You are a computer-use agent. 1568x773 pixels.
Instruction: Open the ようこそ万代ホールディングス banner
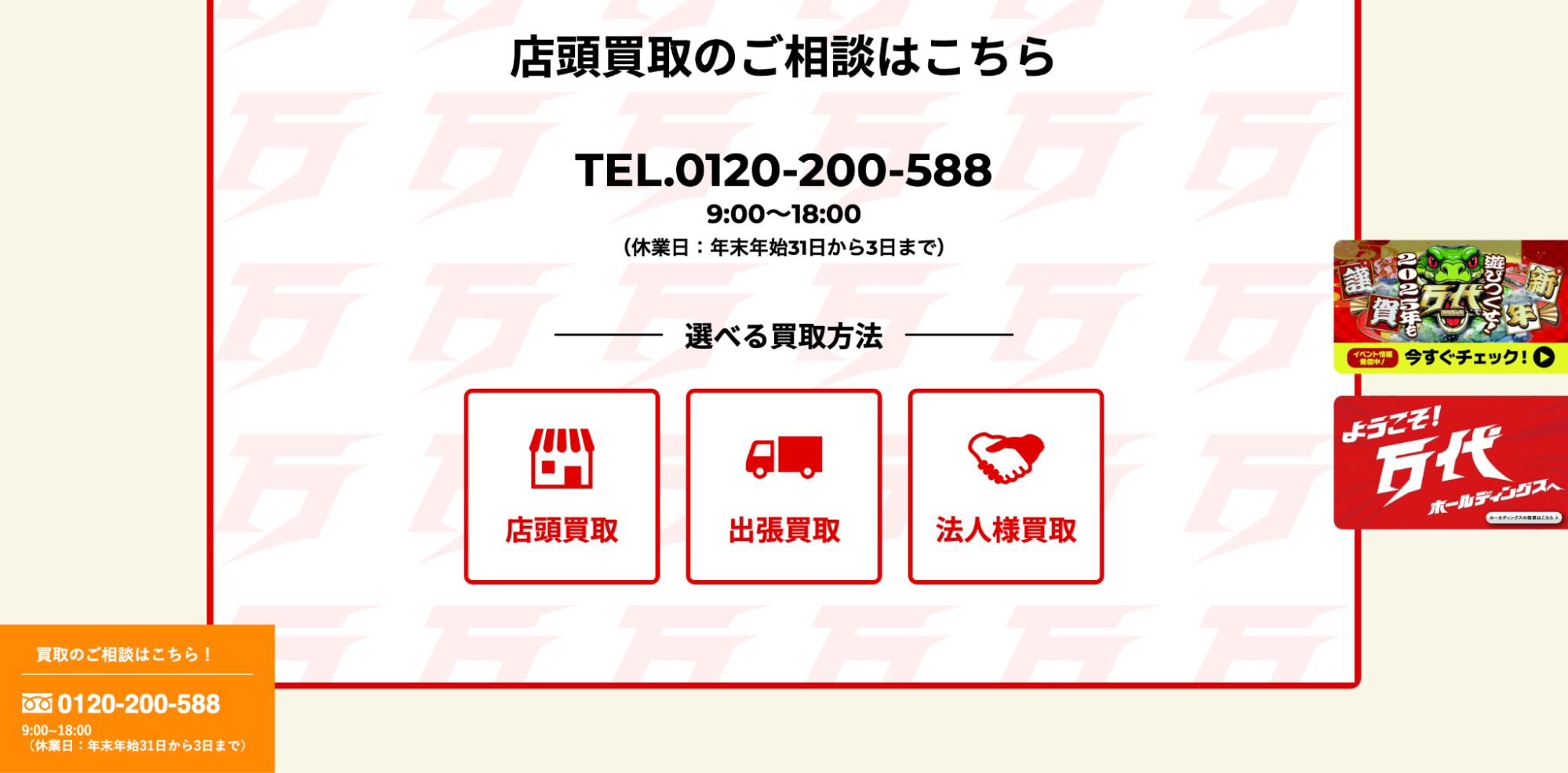tap(1450, 463)
